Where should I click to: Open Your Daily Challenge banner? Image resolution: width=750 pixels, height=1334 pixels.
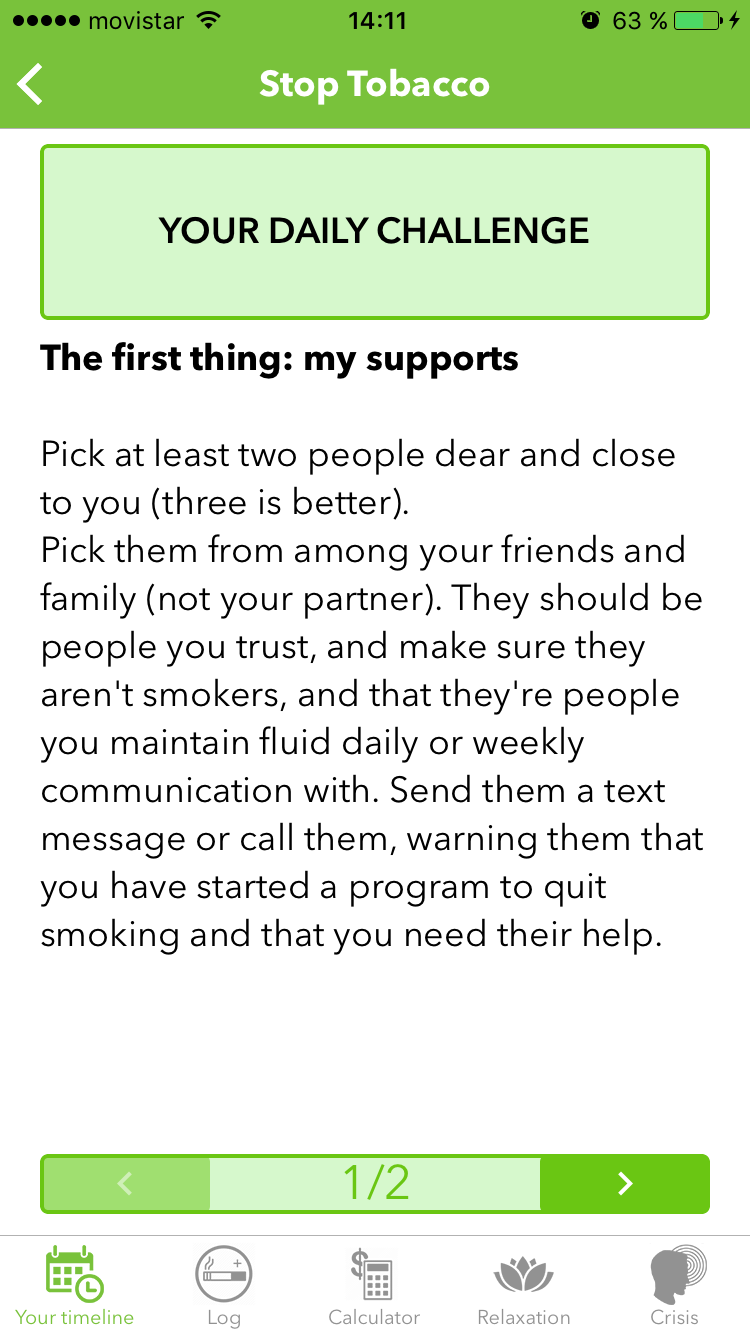click(x=375, y=232)
